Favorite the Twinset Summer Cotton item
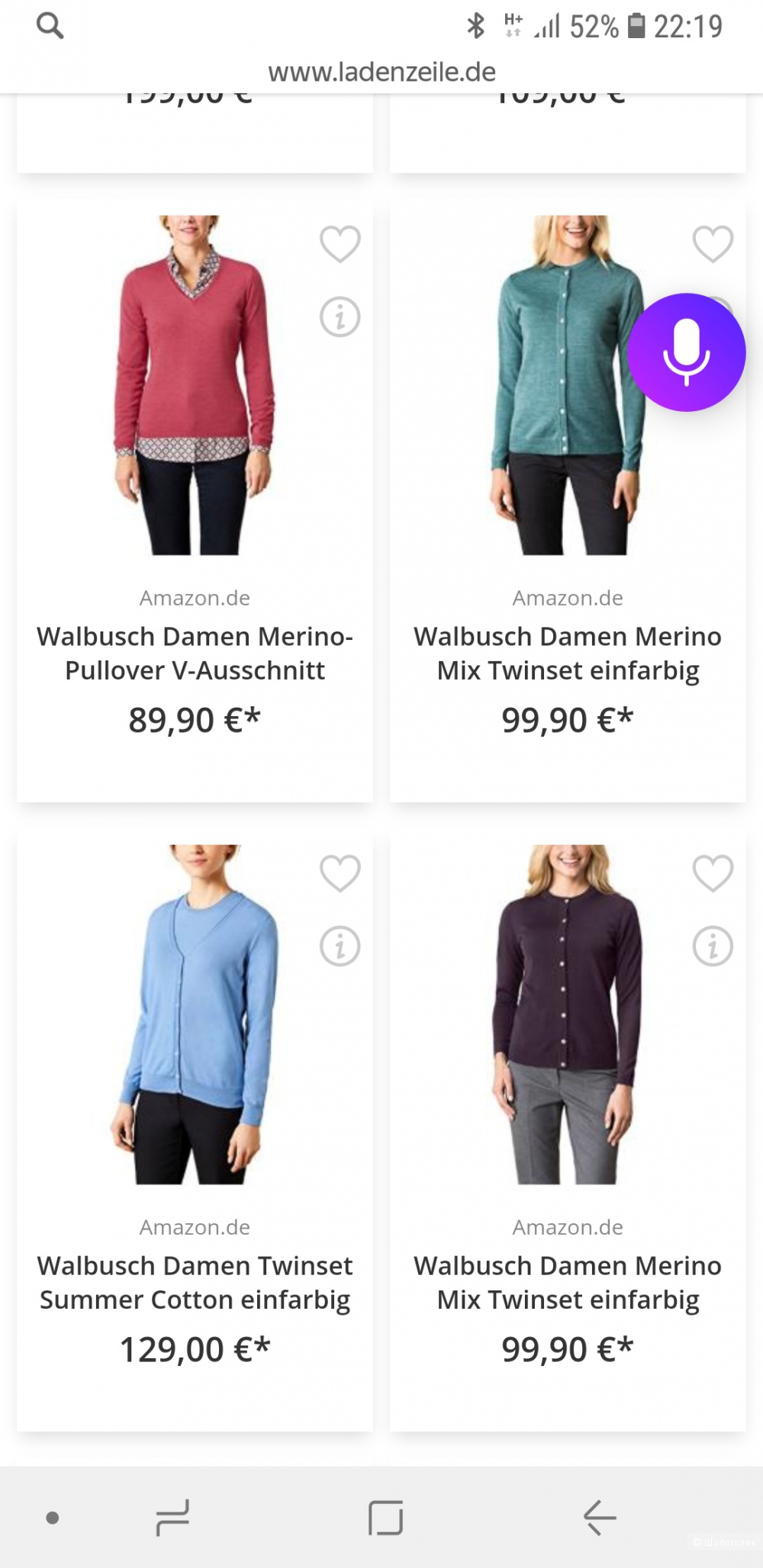The width and height of the screenshot is (763, 1568). click(x=340, y=873)
